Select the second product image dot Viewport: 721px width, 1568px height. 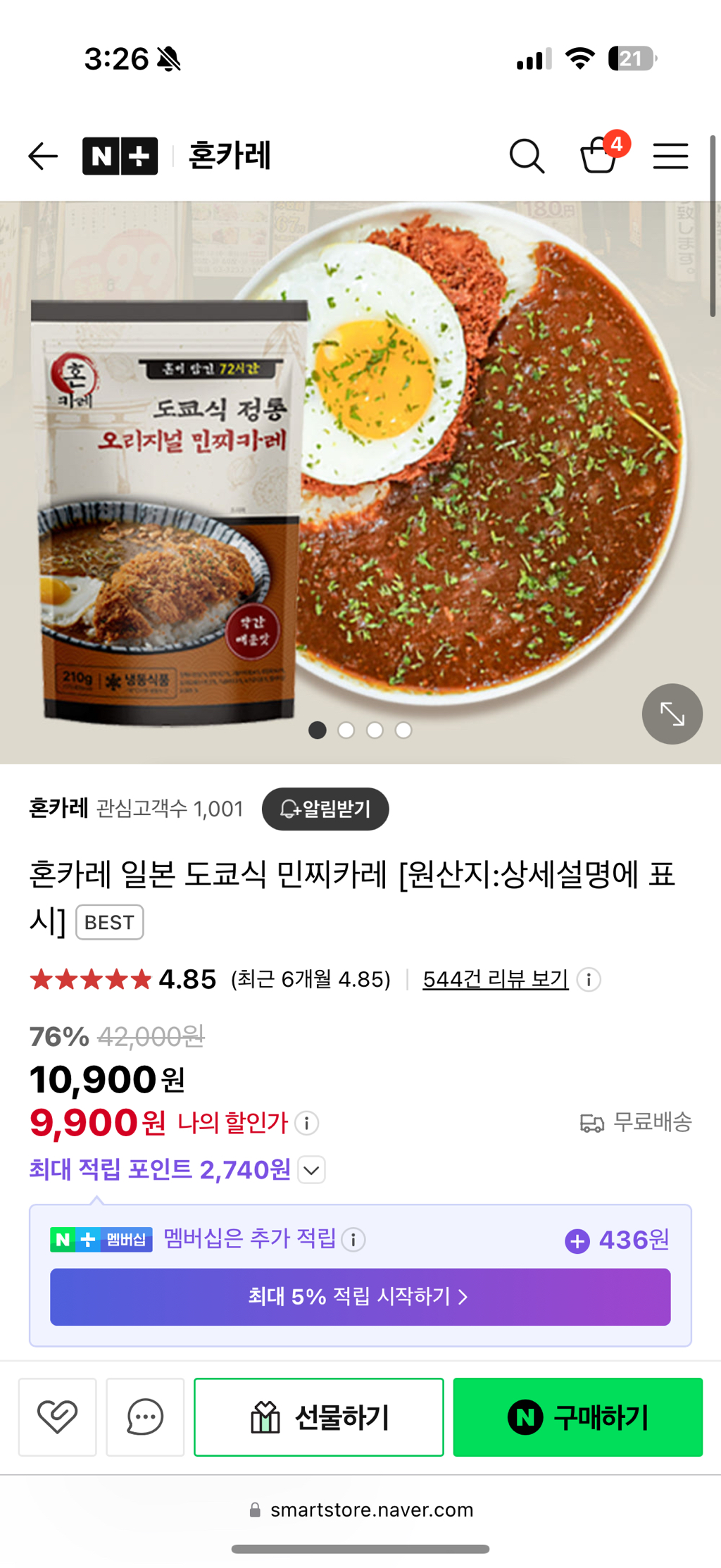click(x=346, y=730)
